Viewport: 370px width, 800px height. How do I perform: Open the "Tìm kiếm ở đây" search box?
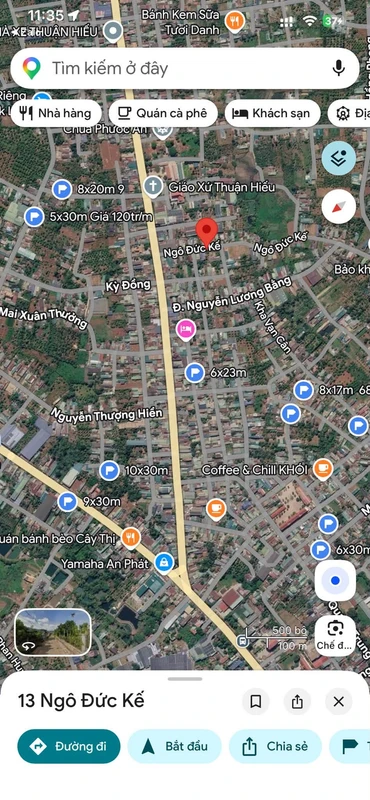[185, 68]
